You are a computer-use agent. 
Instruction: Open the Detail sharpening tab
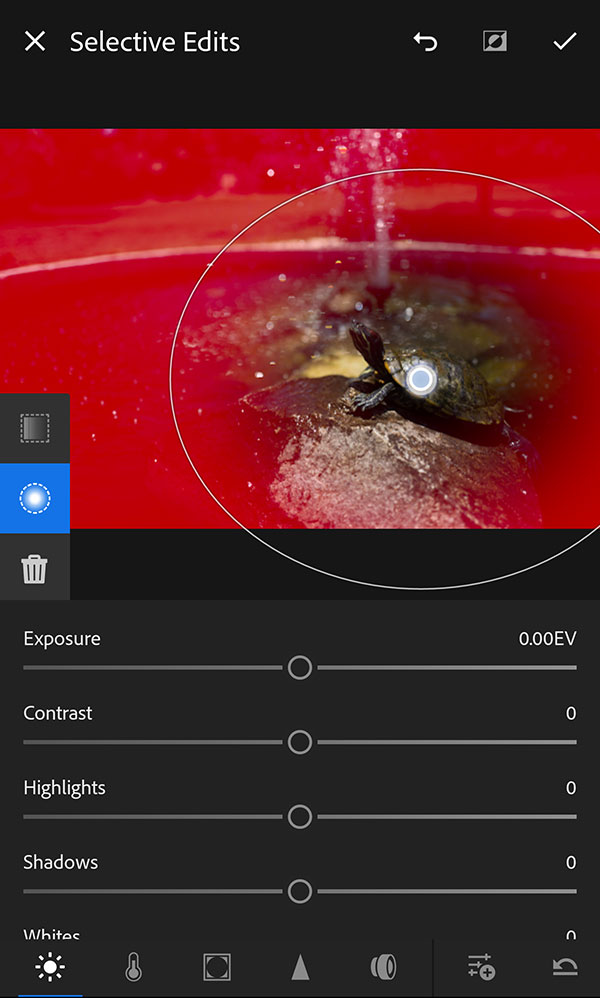point(300,967)
